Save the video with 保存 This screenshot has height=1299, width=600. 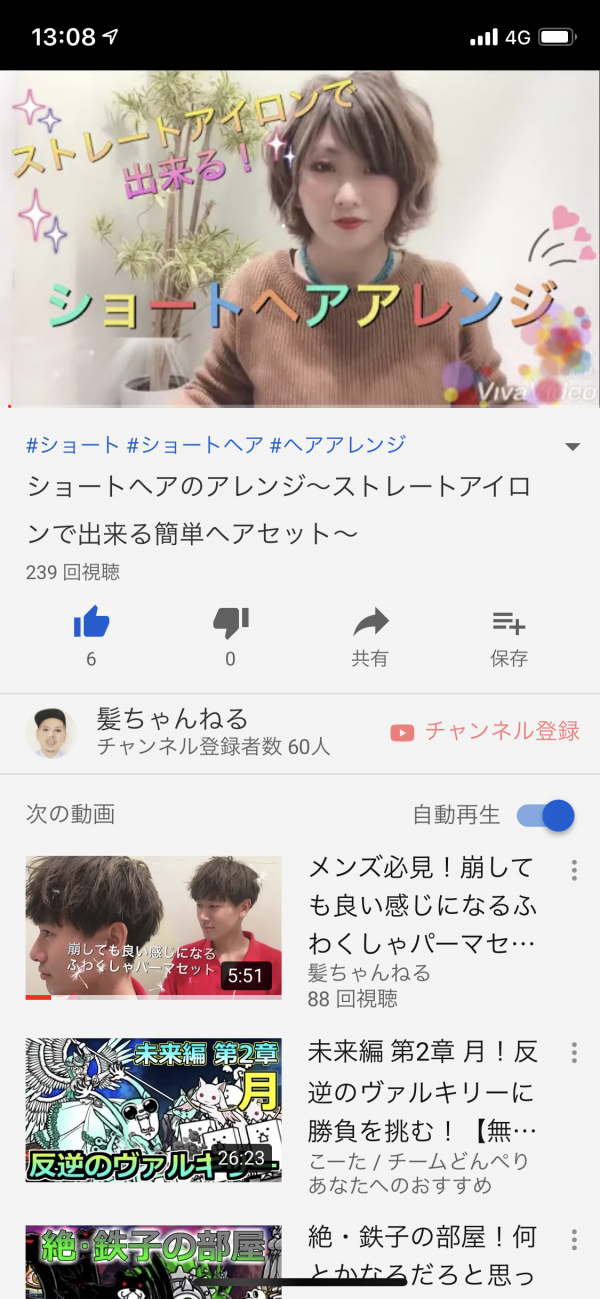coord(509,637)
